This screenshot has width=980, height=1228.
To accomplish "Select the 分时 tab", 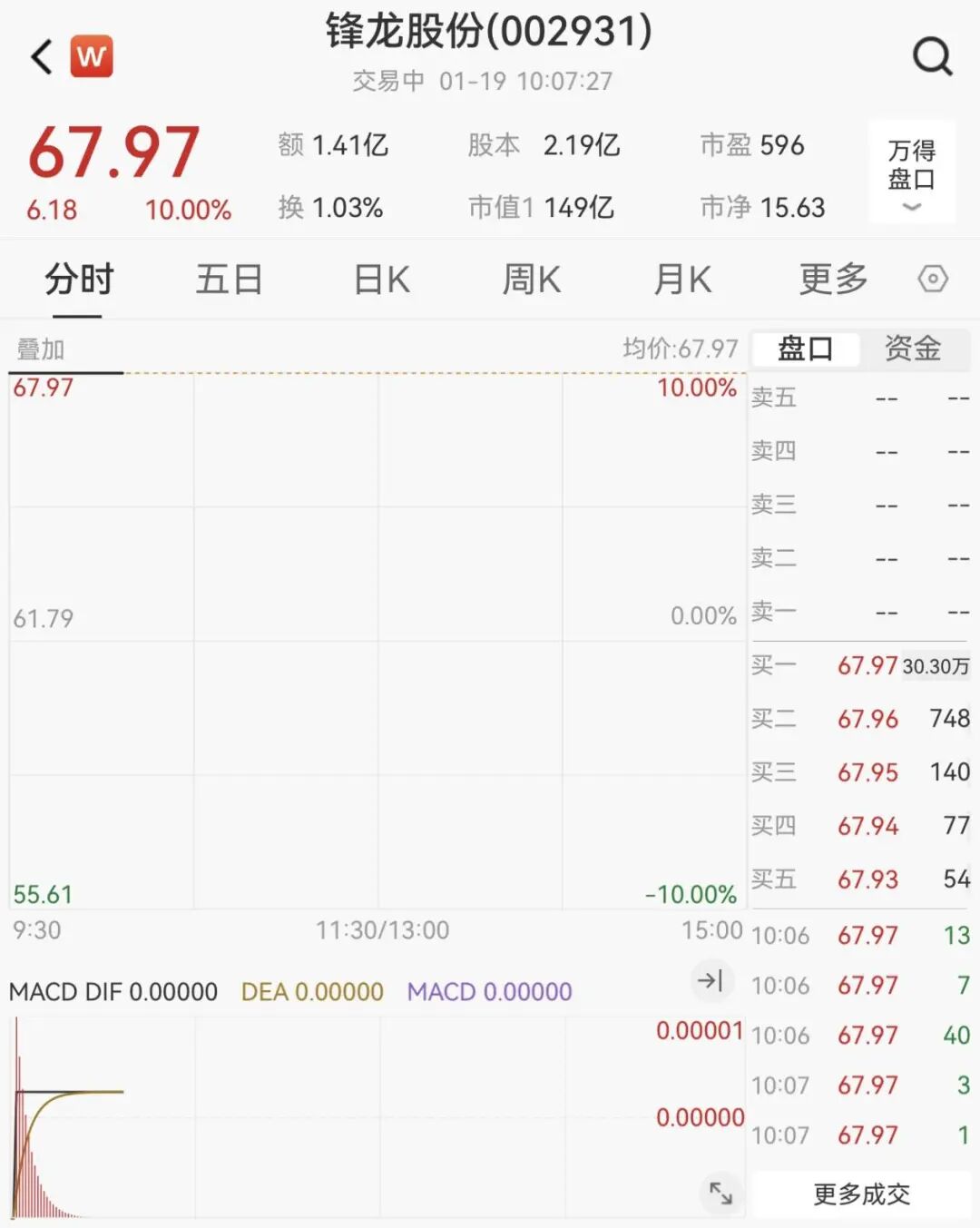I will 78,280.
